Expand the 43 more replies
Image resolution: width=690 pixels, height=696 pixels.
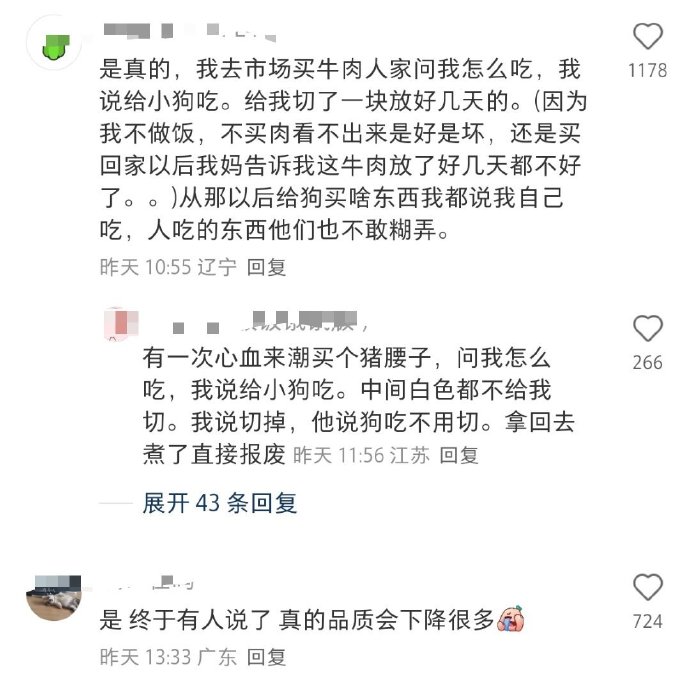click(x=219, y=503)
